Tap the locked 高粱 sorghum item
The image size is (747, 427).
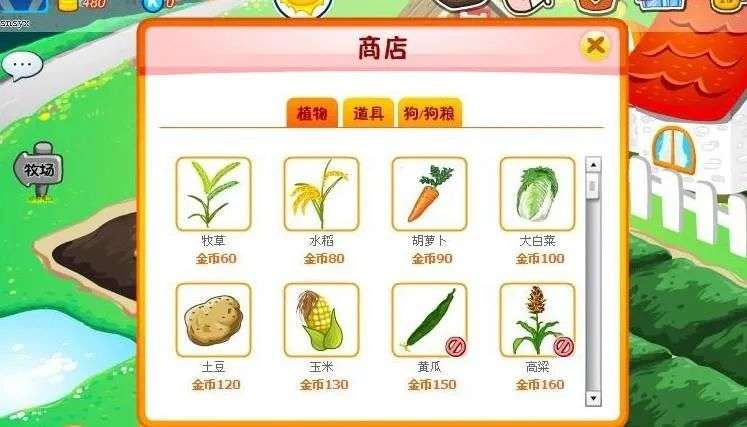[x=537, y=320]
